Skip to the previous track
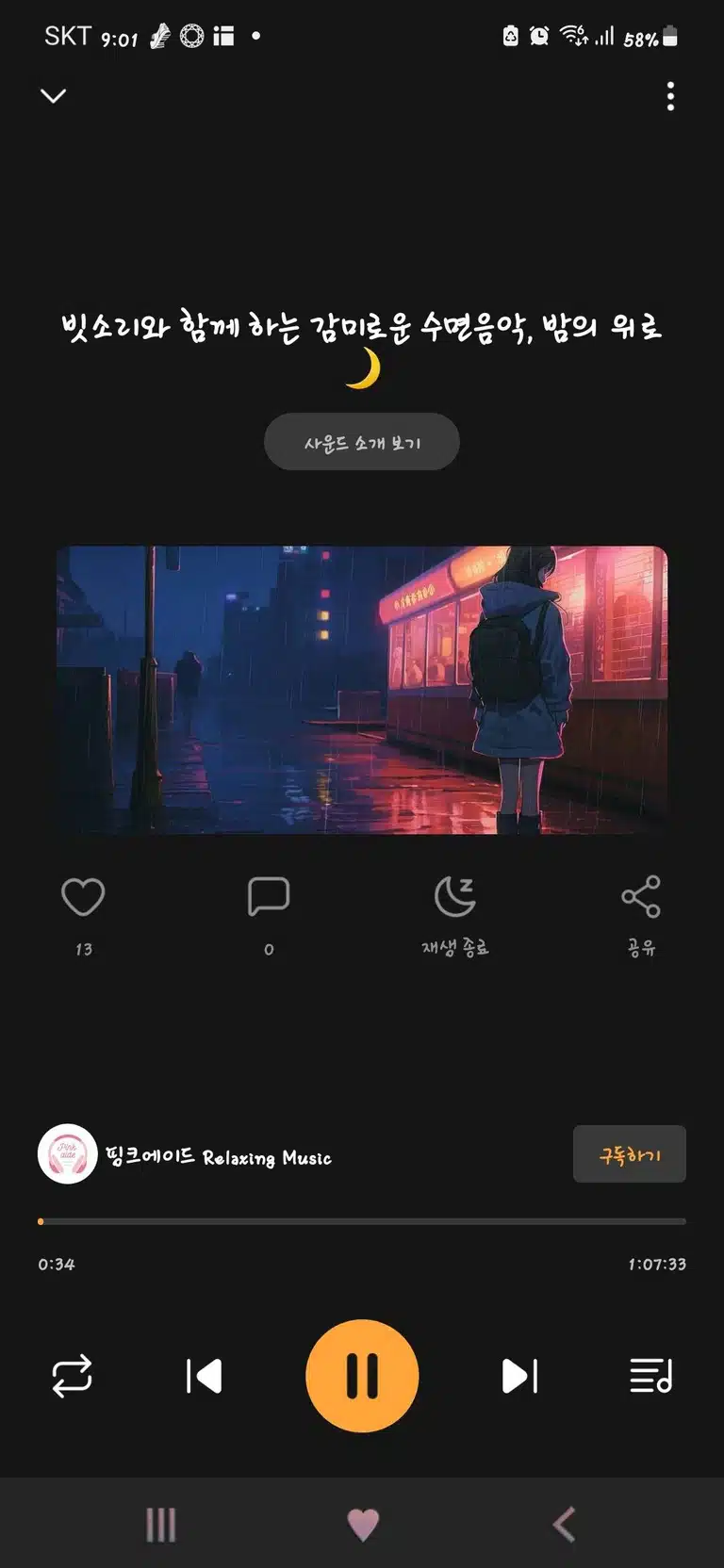This screenshot has height=1568, width=724. coord(204,1376)
